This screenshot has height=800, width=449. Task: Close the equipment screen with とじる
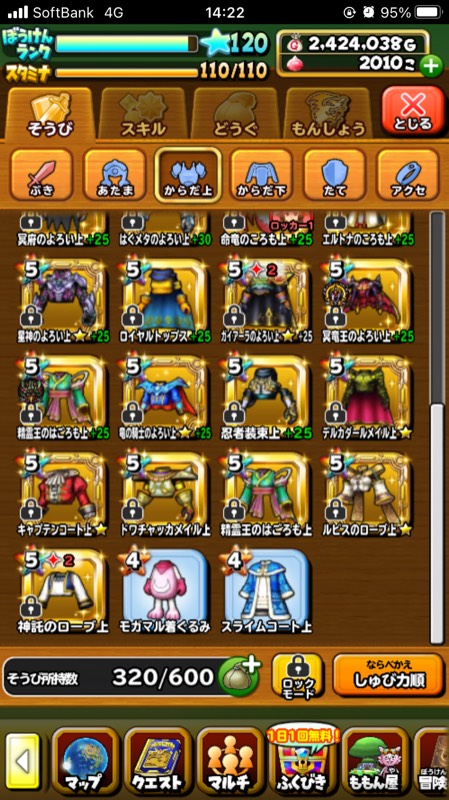point(413,113)
